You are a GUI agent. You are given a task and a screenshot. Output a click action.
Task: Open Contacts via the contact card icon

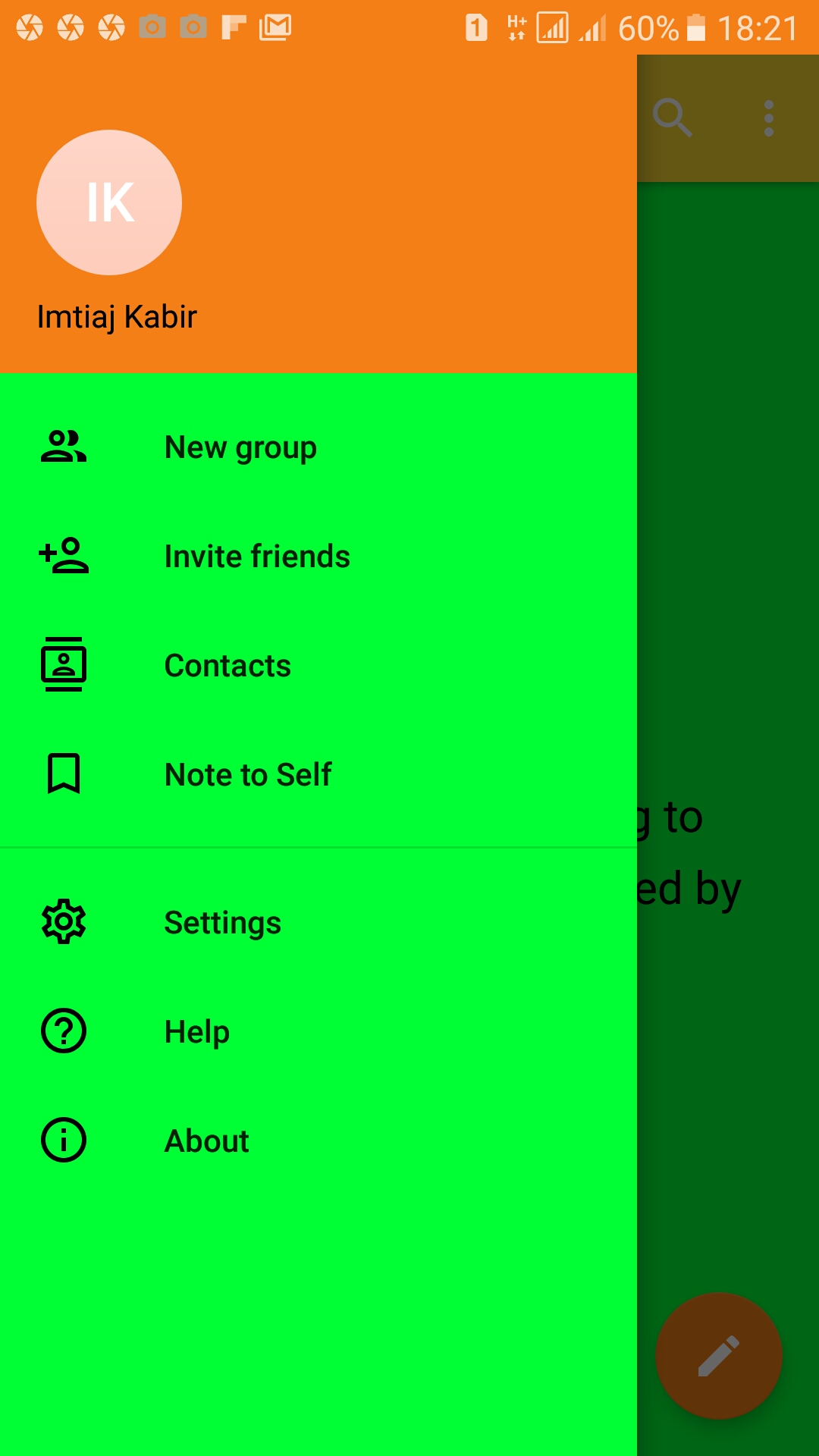click(64, 664)
